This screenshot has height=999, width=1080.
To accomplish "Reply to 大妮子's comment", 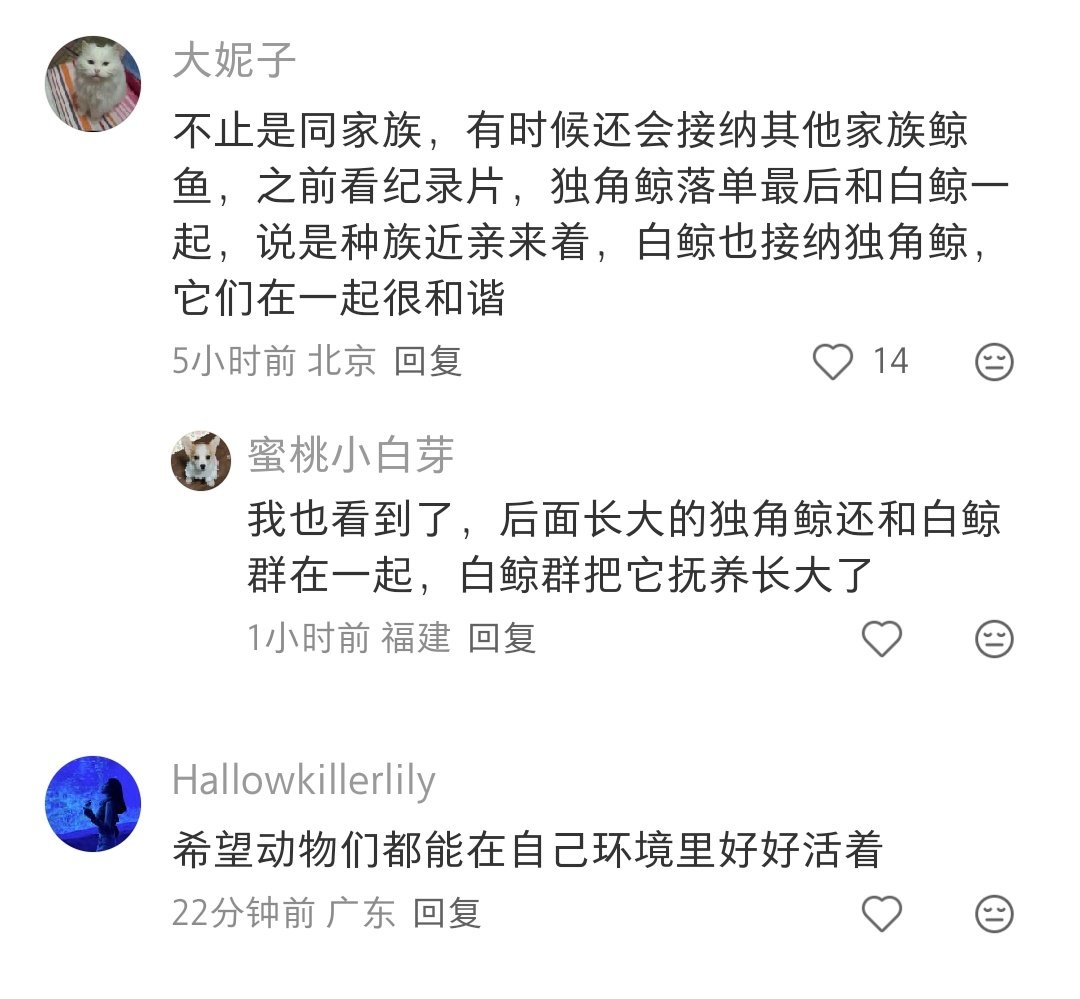I will pos(427,361).
